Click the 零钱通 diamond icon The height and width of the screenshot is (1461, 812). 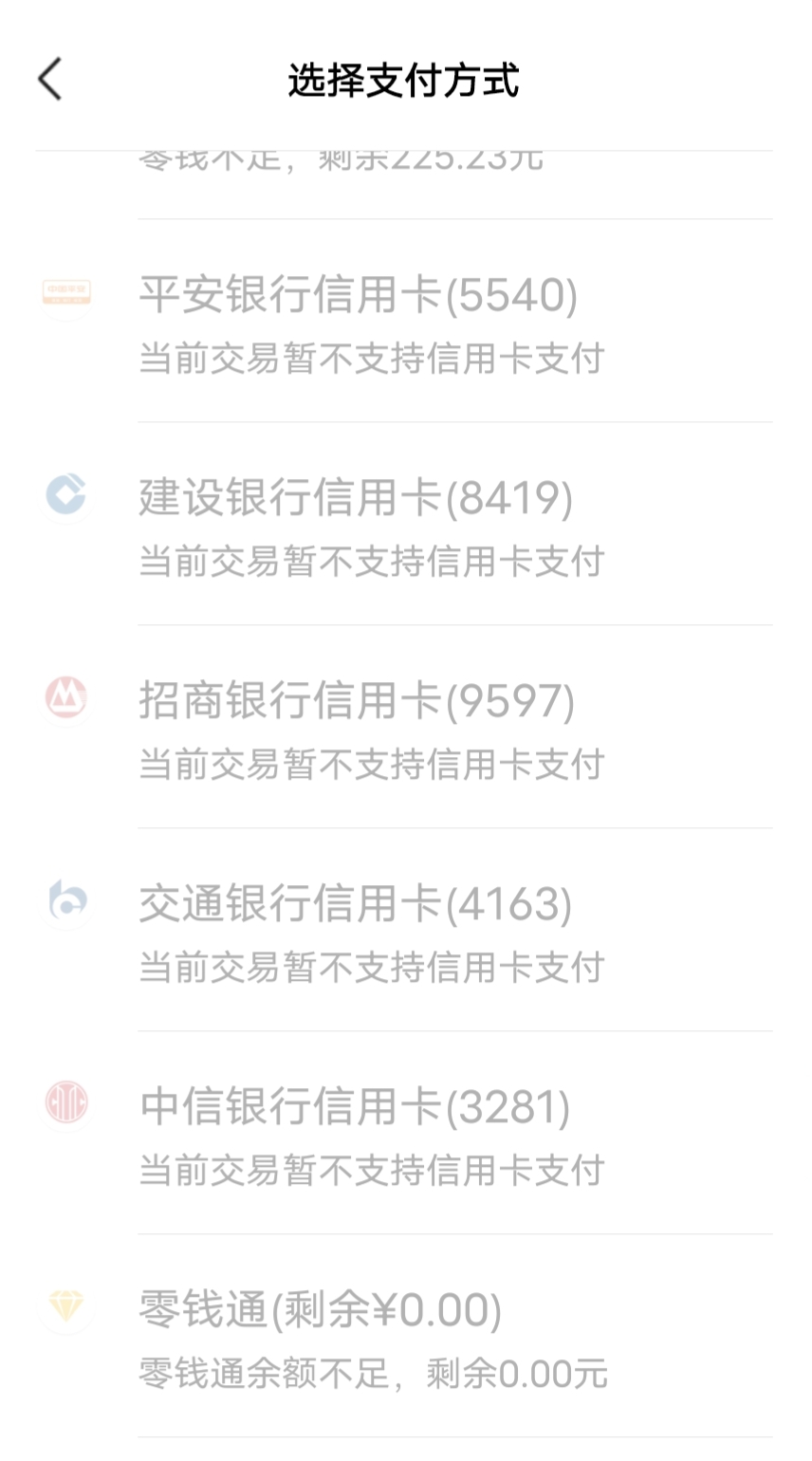tap(66, 1309)
